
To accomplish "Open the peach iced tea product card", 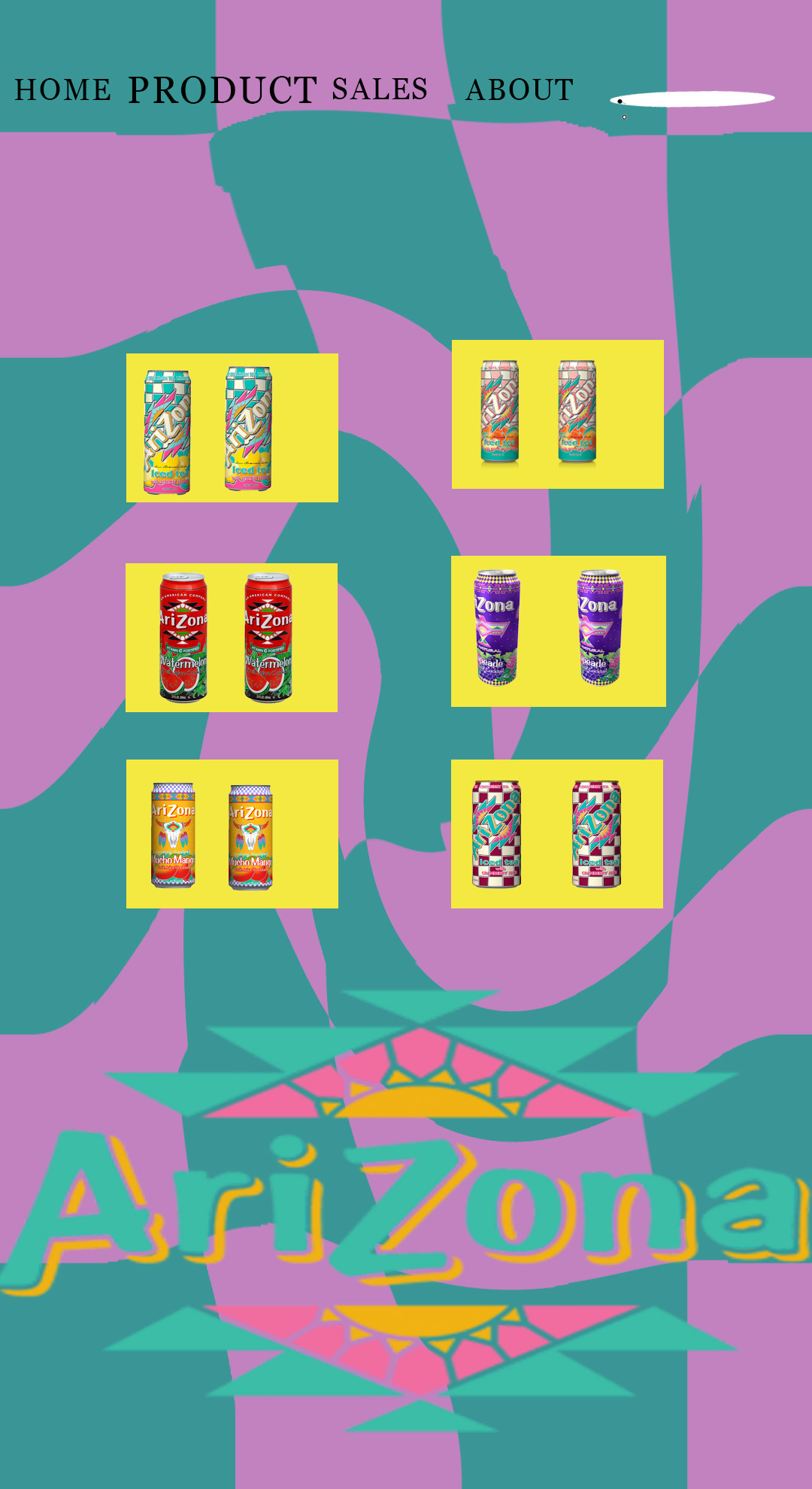I will click(x=558, y=414).
